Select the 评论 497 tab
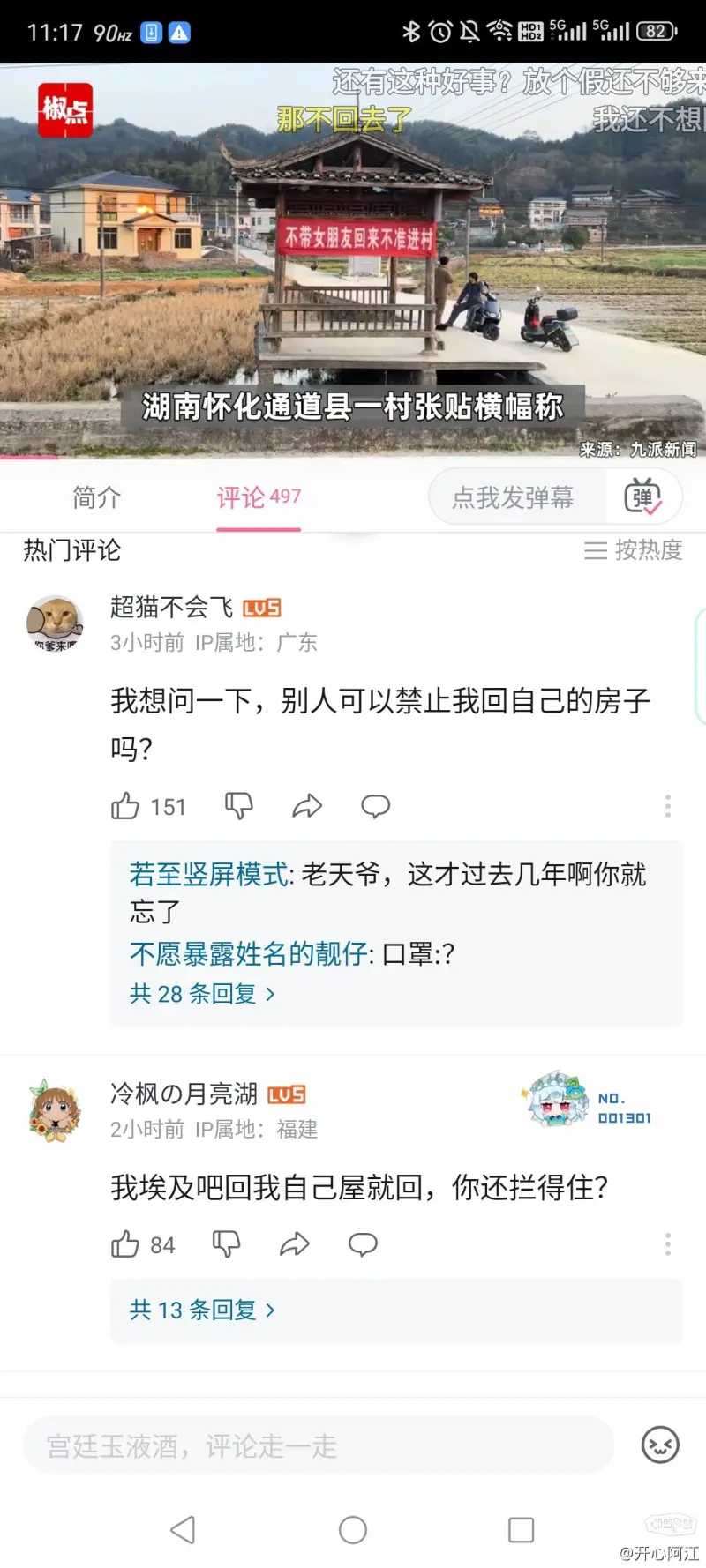The width and height of the screenshot is (706, 1568). coord(259,498)
